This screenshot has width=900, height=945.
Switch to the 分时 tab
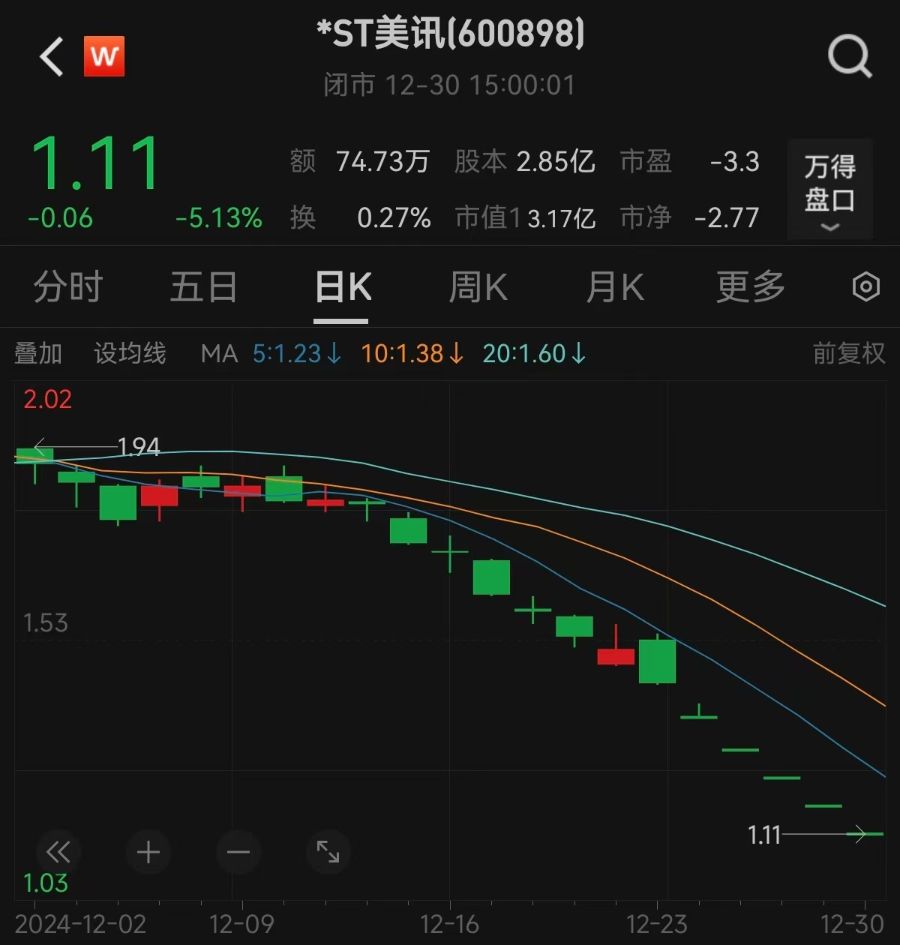pos(68,287)
